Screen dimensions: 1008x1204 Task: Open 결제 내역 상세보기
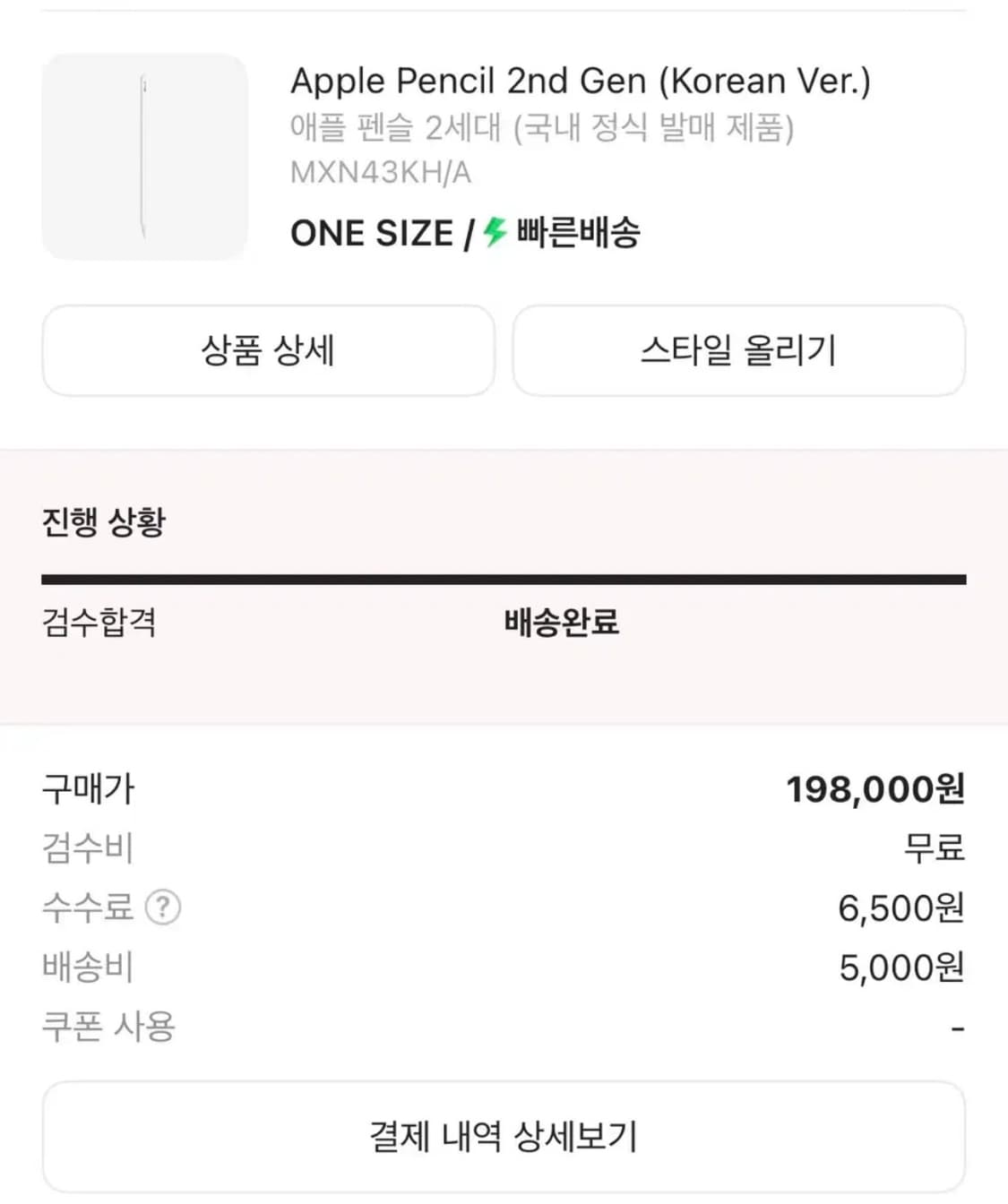coord(504,1135)
